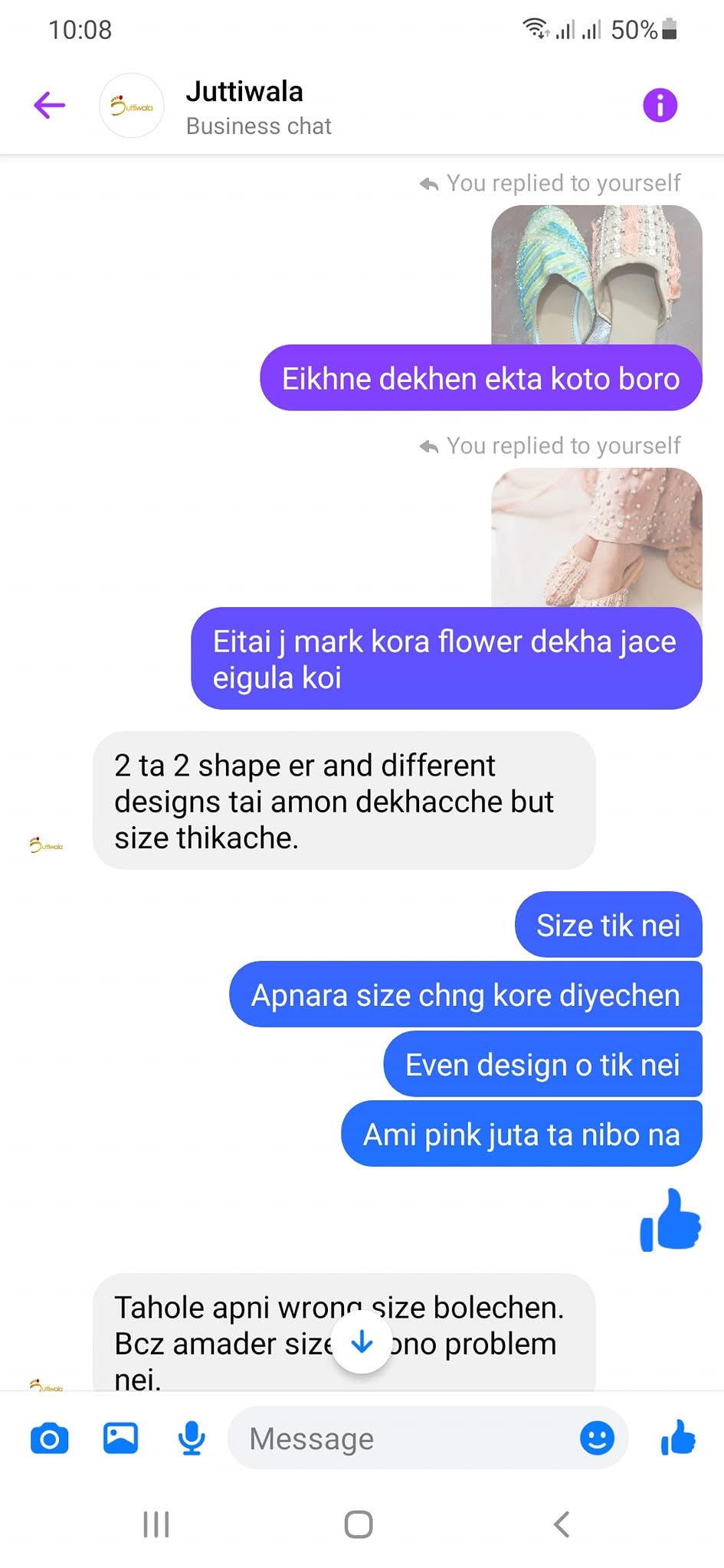
Task: Go back using the purple arrow
Action: (50, 105)
